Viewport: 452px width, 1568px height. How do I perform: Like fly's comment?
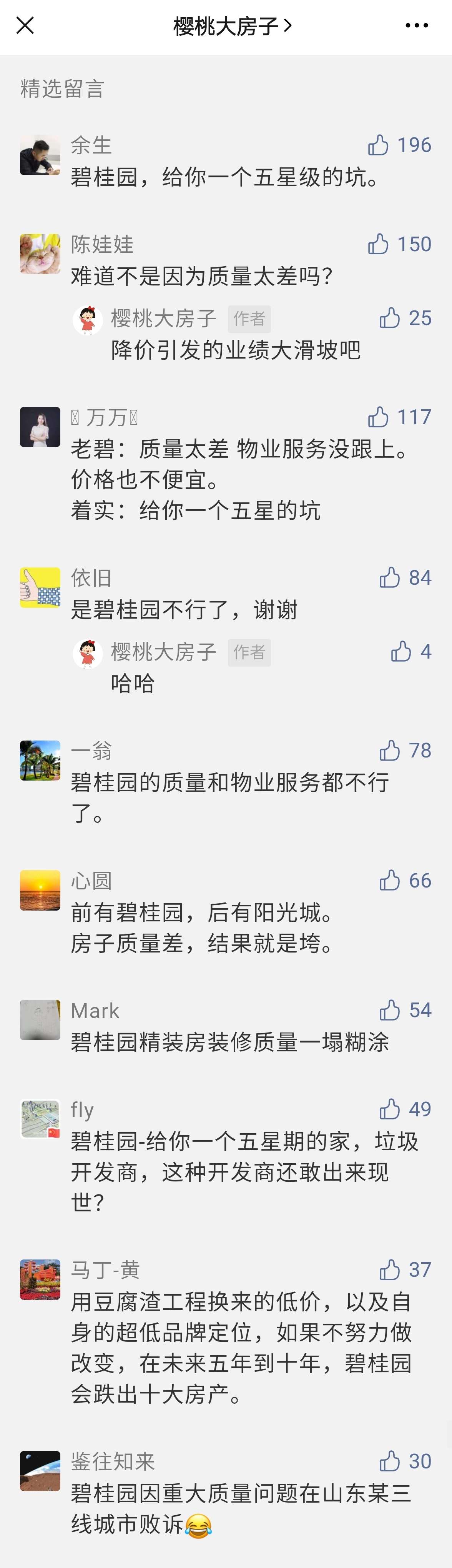point(390,1109)
